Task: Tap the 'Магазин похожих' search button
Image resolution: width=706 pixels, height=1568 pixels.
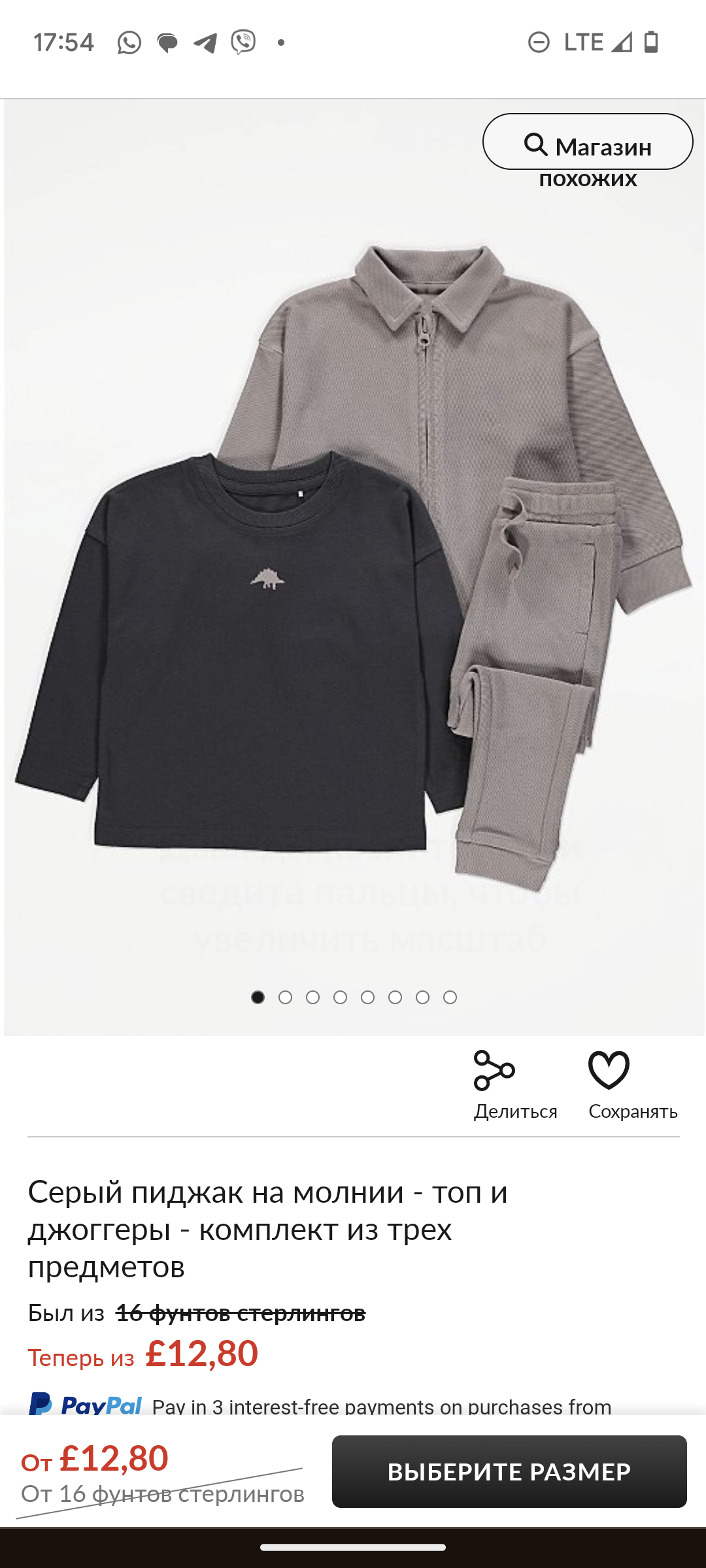Action: (588, 142)
